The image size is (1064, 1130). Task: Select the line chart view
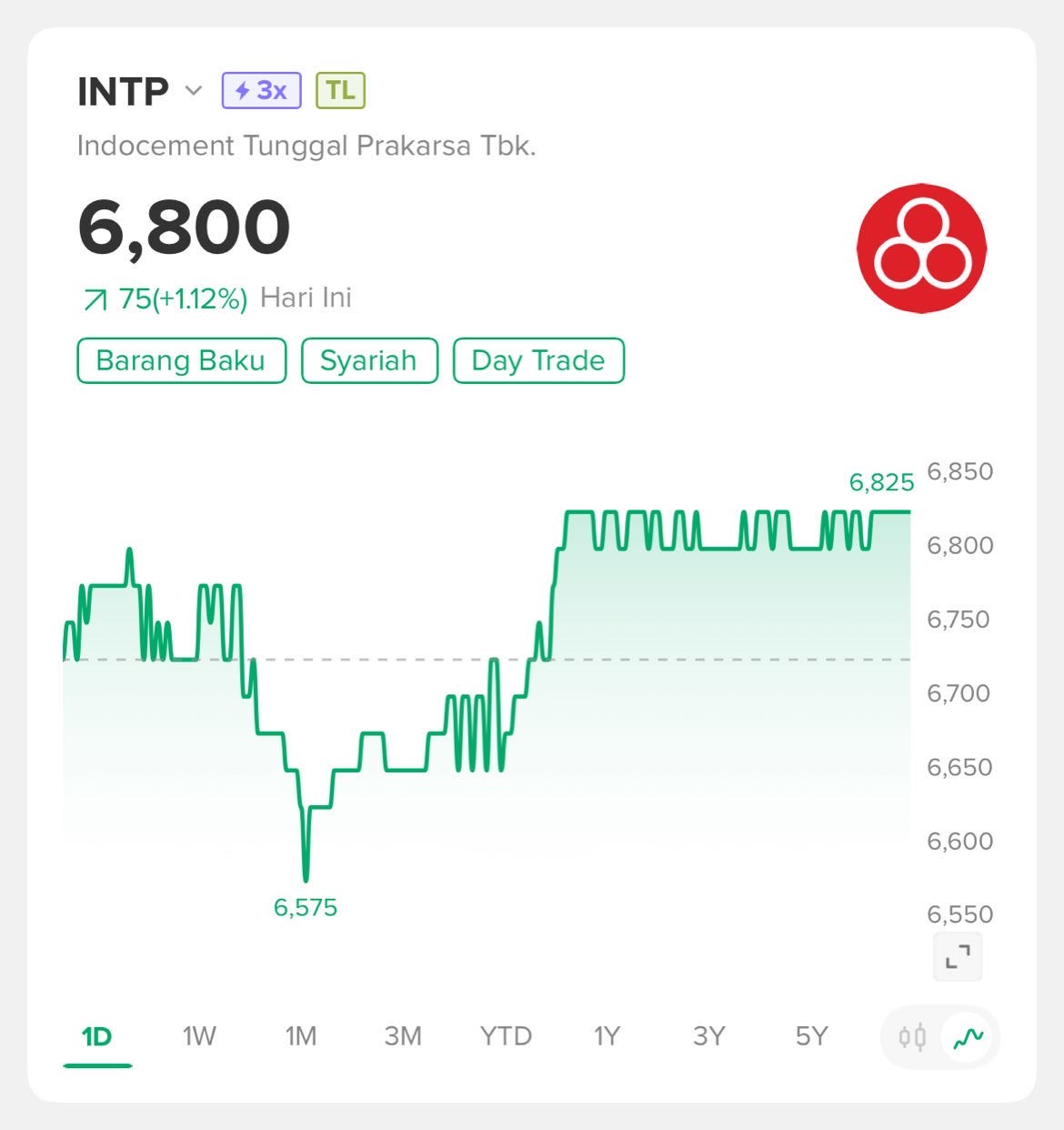pyautogui.click(x=969, y=1037)
